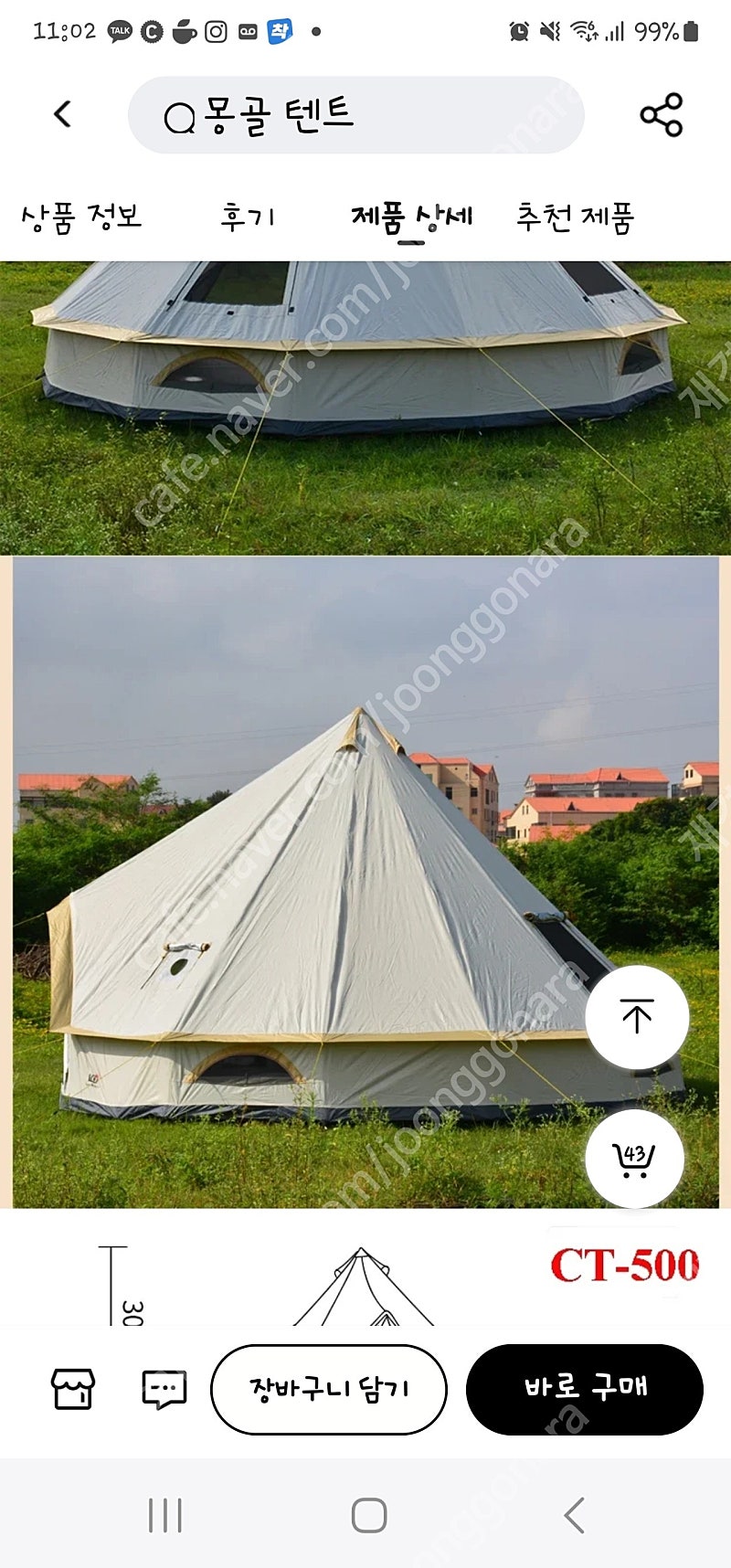Image resolution: width=731 pixels, height=1568 pixels.
Task: Buy now with 바로 구매
Action: 585,1389
